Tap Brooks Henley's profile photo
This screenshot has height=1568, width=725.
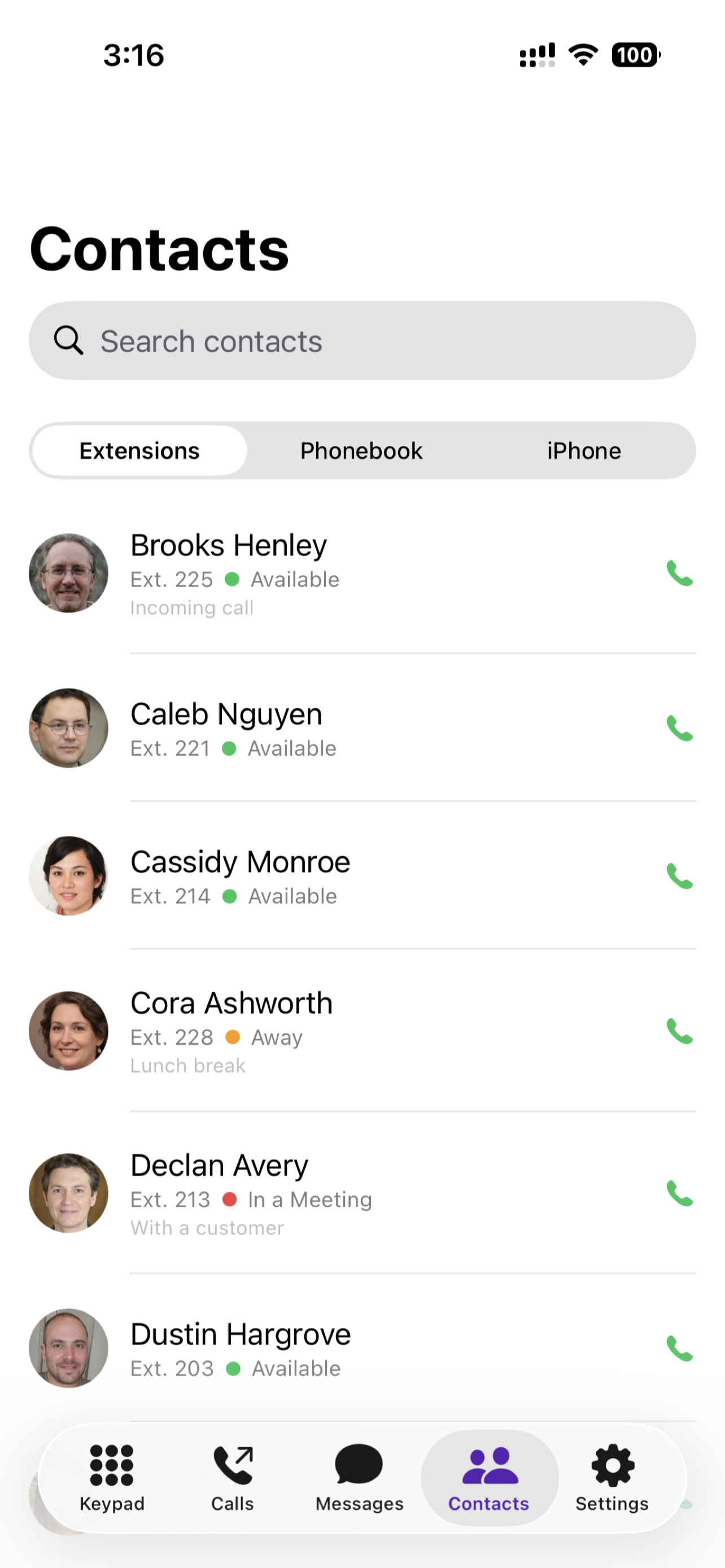pyautogui.click(x=68, y=573)
